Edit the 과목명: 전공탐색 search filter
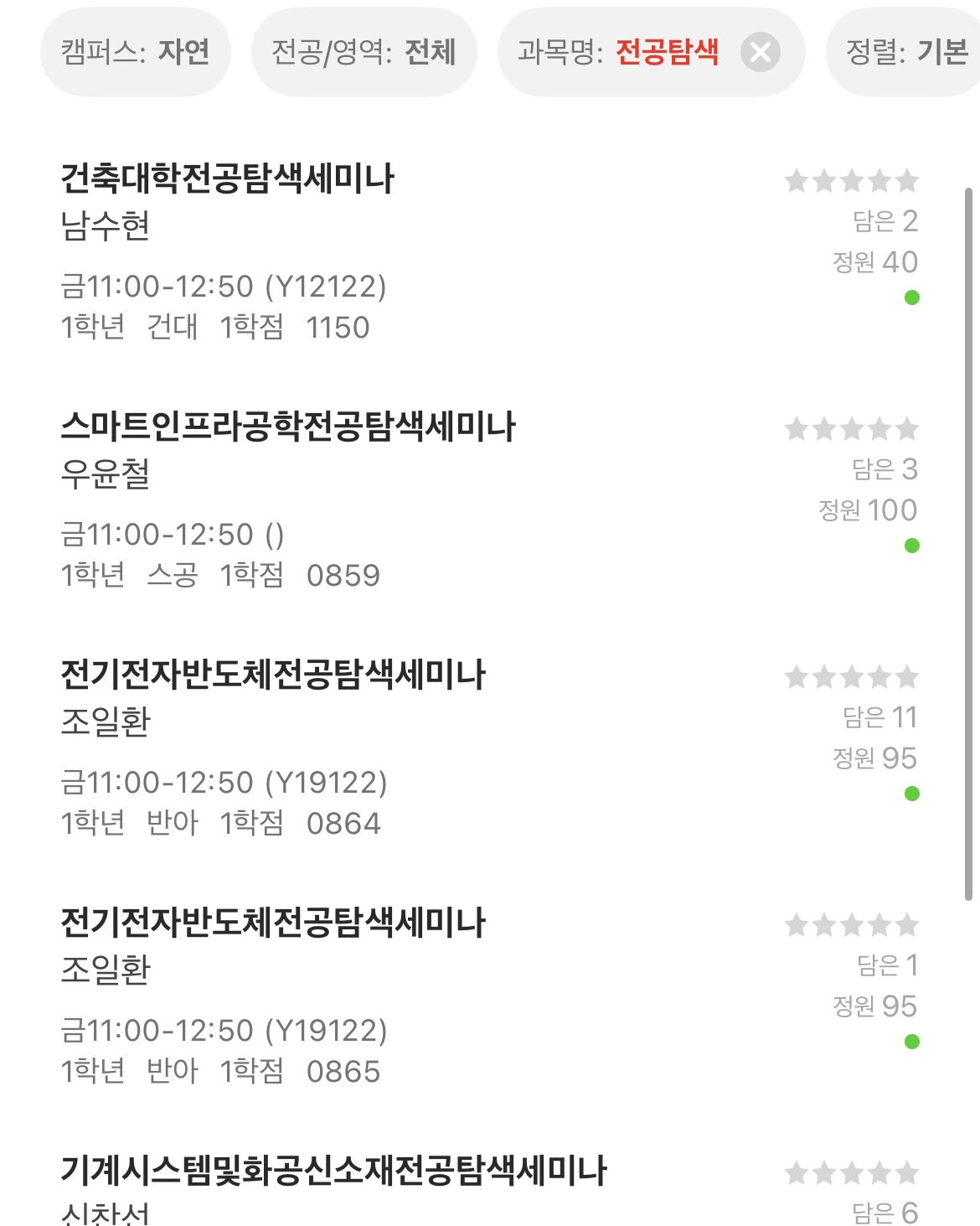The height and width of the screenshot is (1226, 980). (x=618, y=52)
